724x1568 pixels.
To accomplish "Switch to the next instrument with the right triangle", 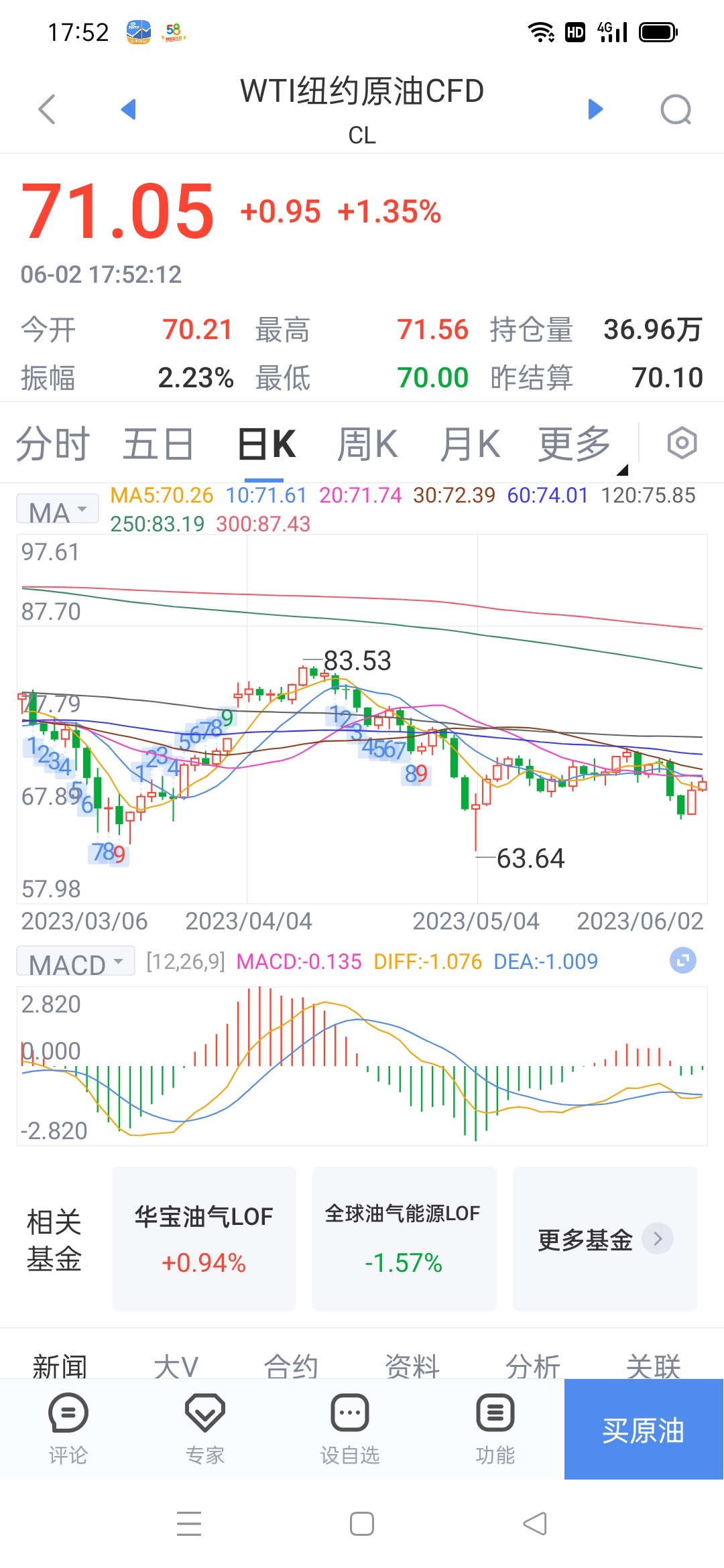I will [x=595, y=109].
